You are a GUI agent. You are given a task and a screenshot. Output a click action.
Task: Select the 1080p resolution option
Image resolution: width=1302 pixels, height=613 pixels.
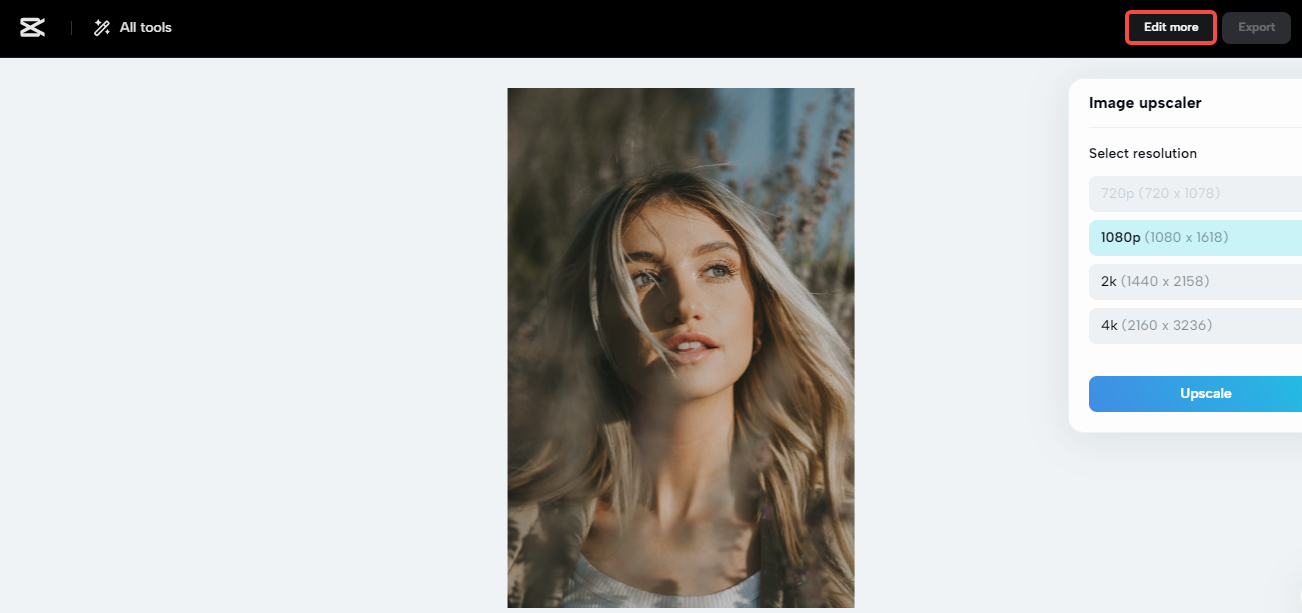point(1194,238)
